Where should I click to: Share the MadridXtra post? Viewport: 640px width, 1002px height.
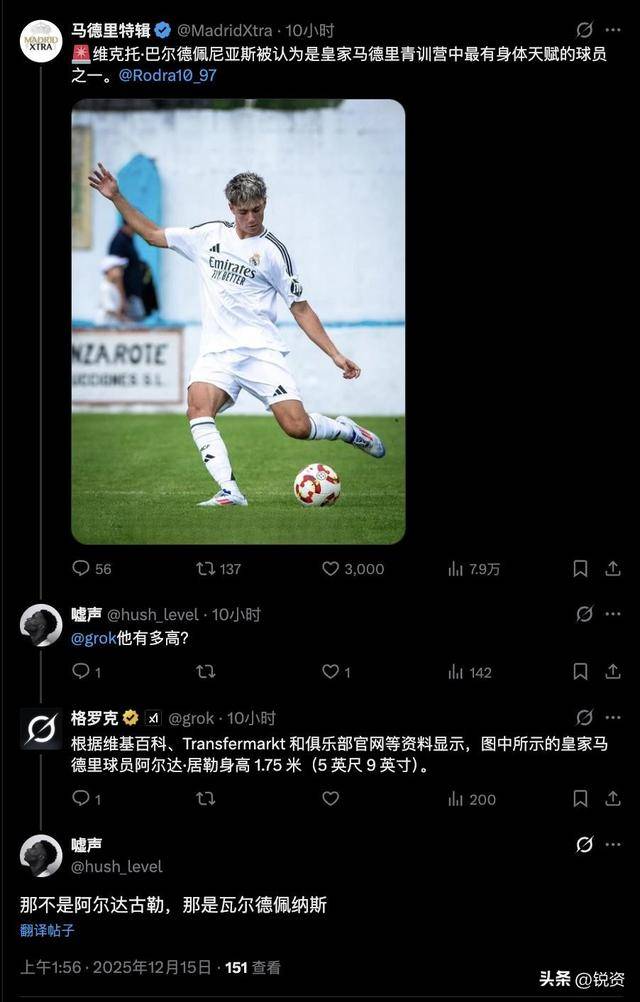pos(613,568)
